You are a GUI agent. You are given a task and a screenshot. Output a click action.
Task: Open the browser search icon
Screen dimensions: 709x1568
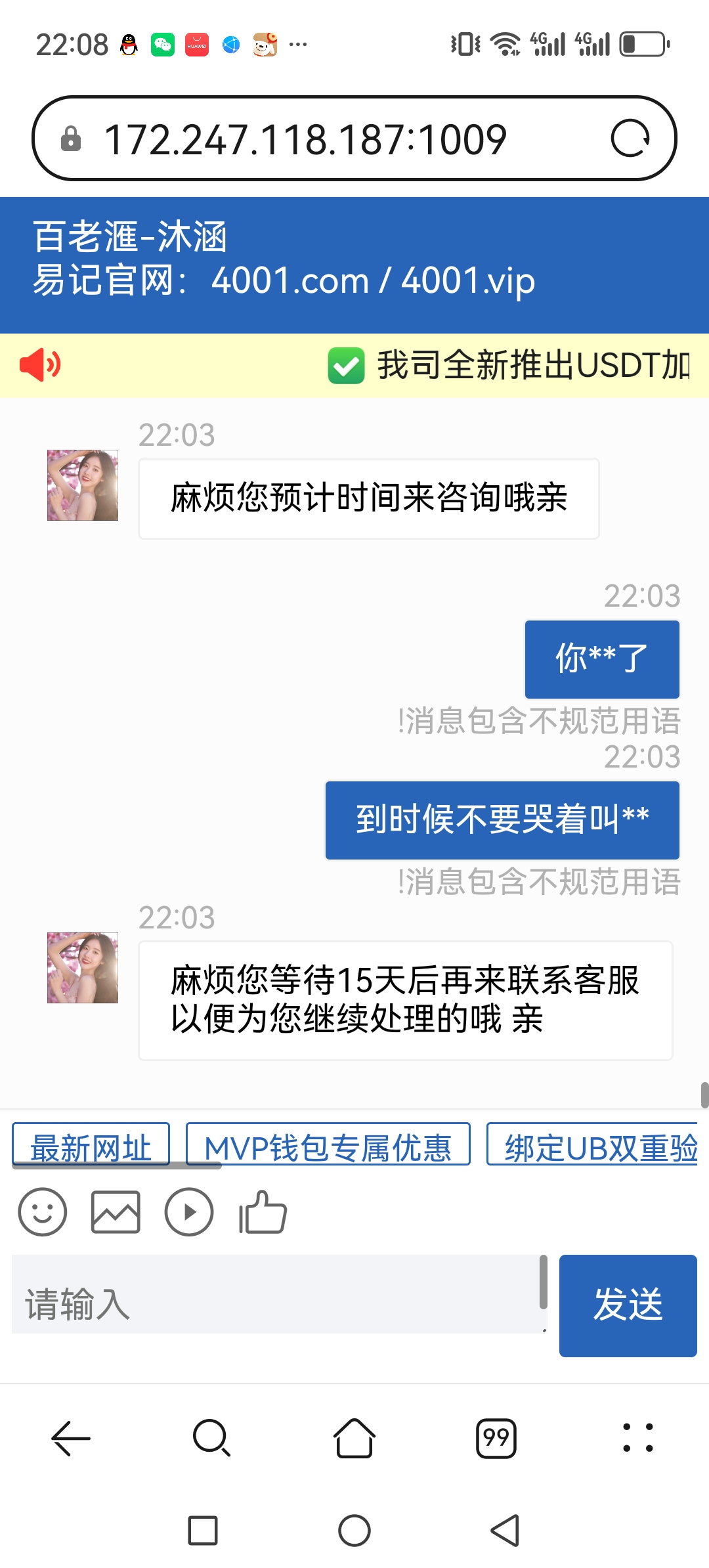211,1439
